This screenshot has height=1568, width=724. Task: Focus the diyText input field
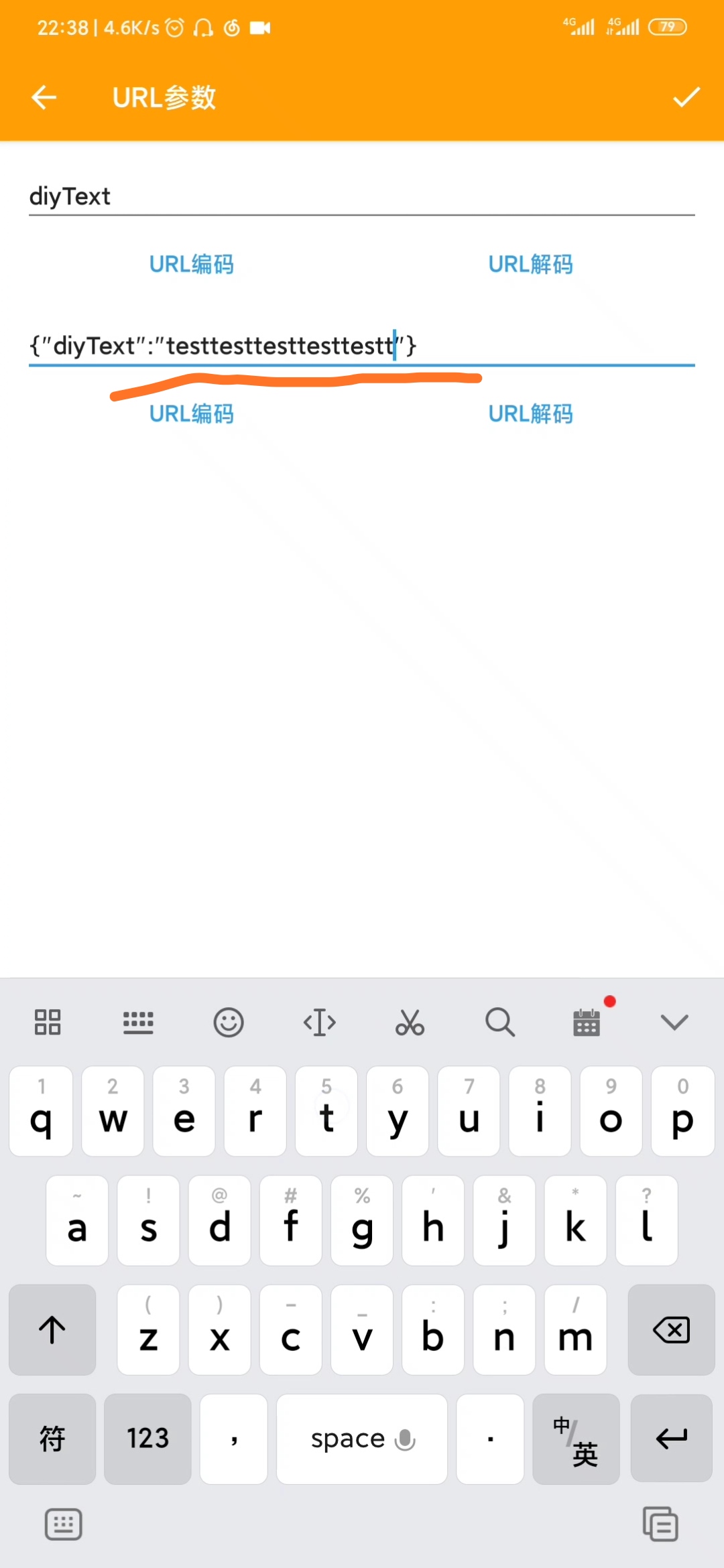click(361, 197)
